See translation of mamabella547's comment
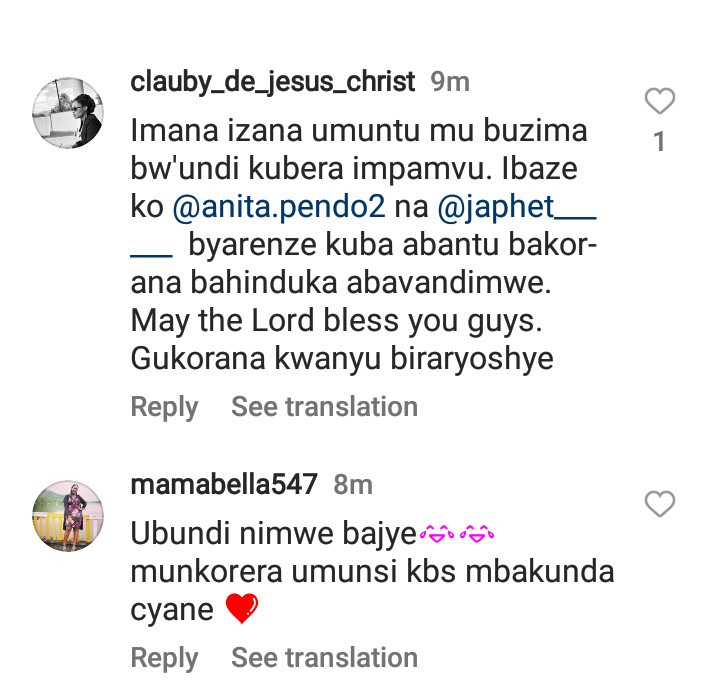Screen dimensions: 720x700 coord(324,658)
